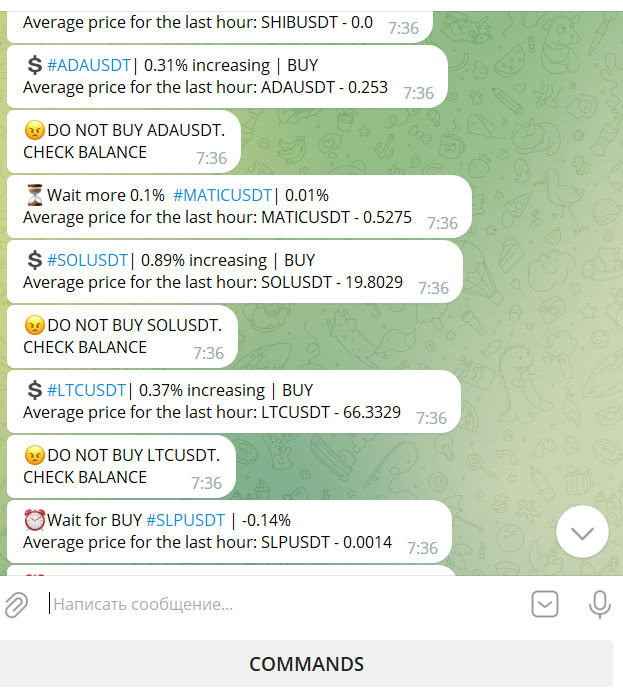
Task: Open the #LTCUSDT hashtag link
Action: coord(87,390)
